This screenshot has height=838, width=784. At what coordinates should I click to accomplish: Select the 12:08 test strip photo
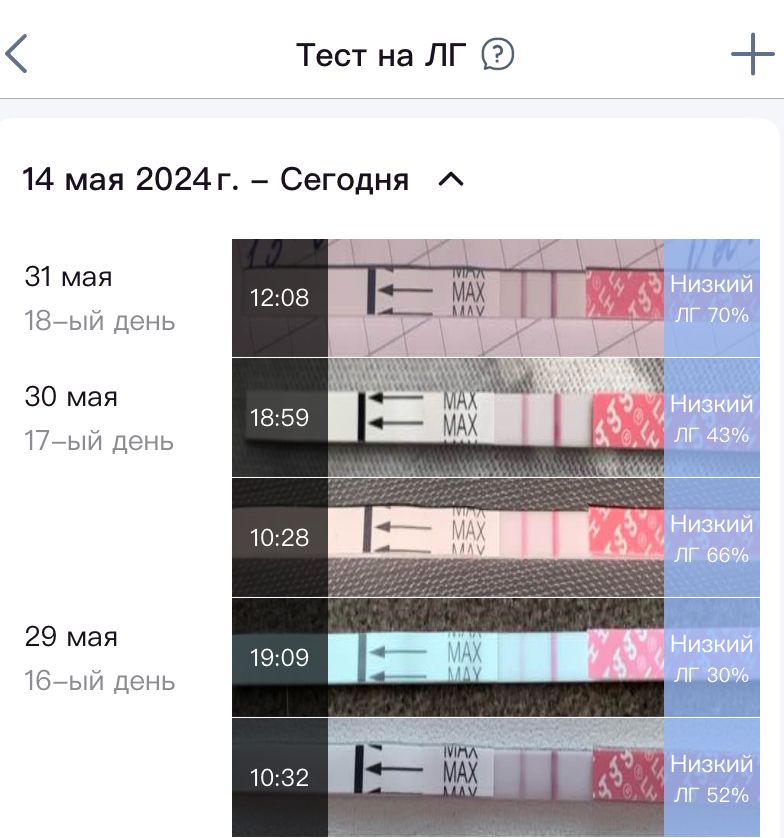pyautogui.click(x=450, y=297)
